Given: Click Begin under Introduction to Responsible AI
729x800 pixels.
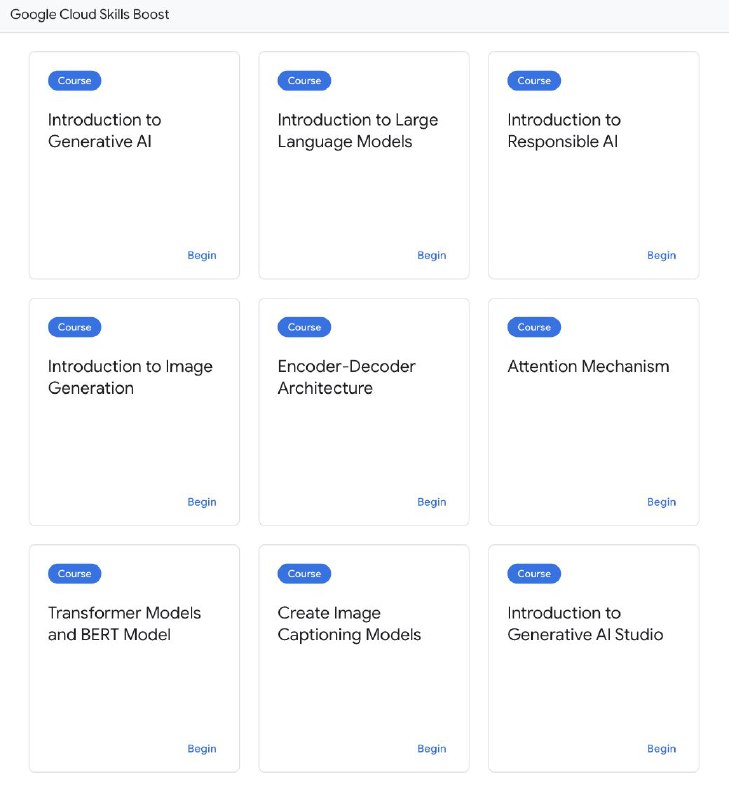Looking at the screenshot, I should pos(661,255).
